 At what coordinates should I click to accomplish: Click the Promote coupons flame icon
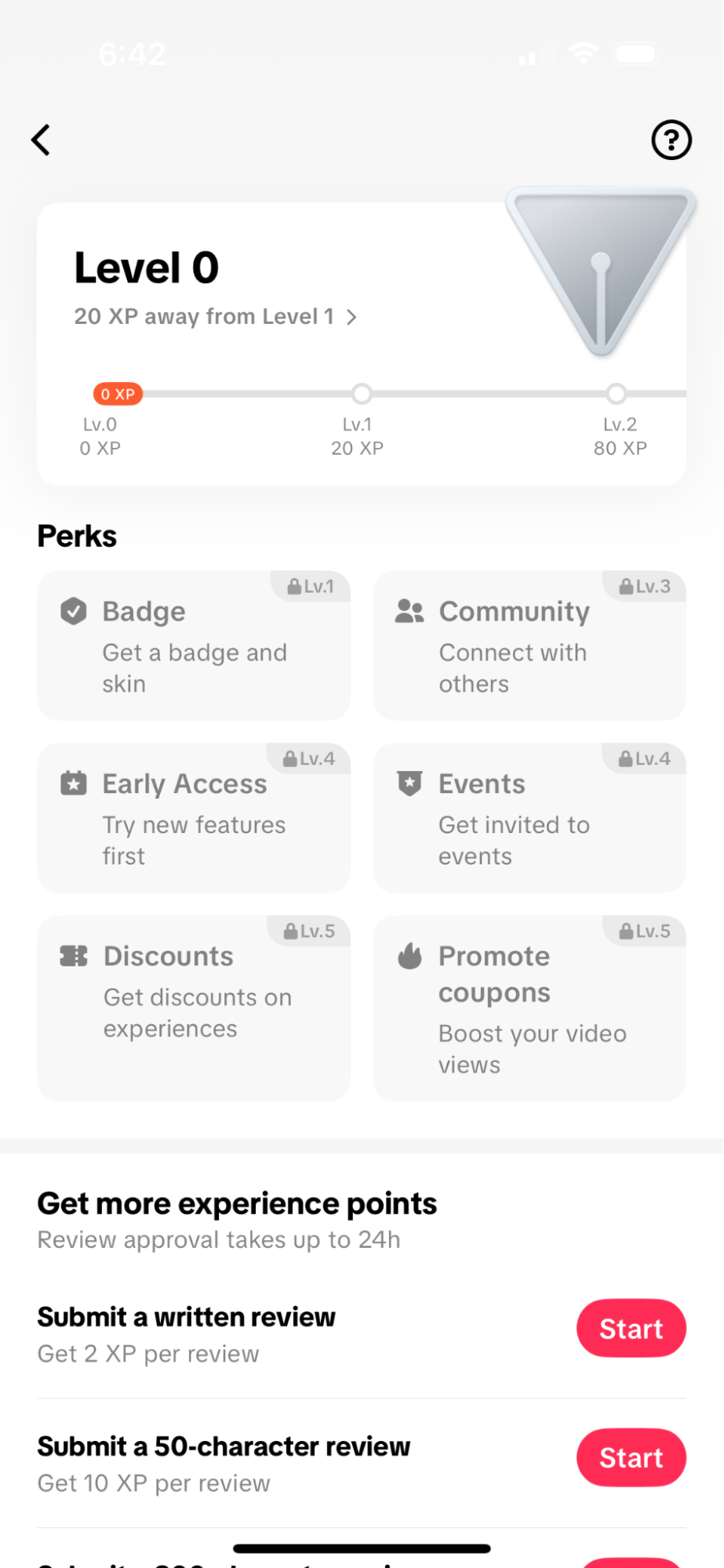tap(409, 956)
